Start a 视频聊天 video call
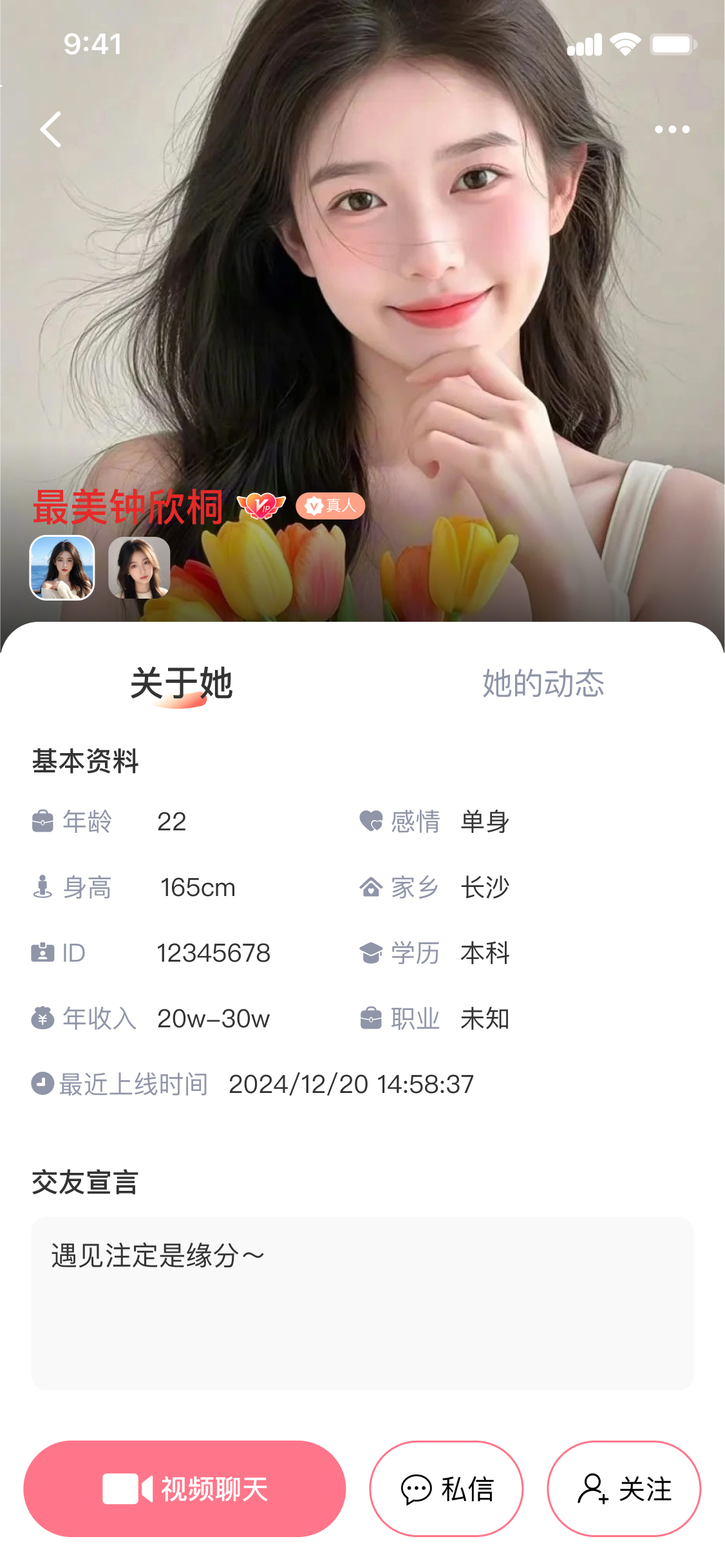This screenshot has height=1568, width=725. [185, 1488]
